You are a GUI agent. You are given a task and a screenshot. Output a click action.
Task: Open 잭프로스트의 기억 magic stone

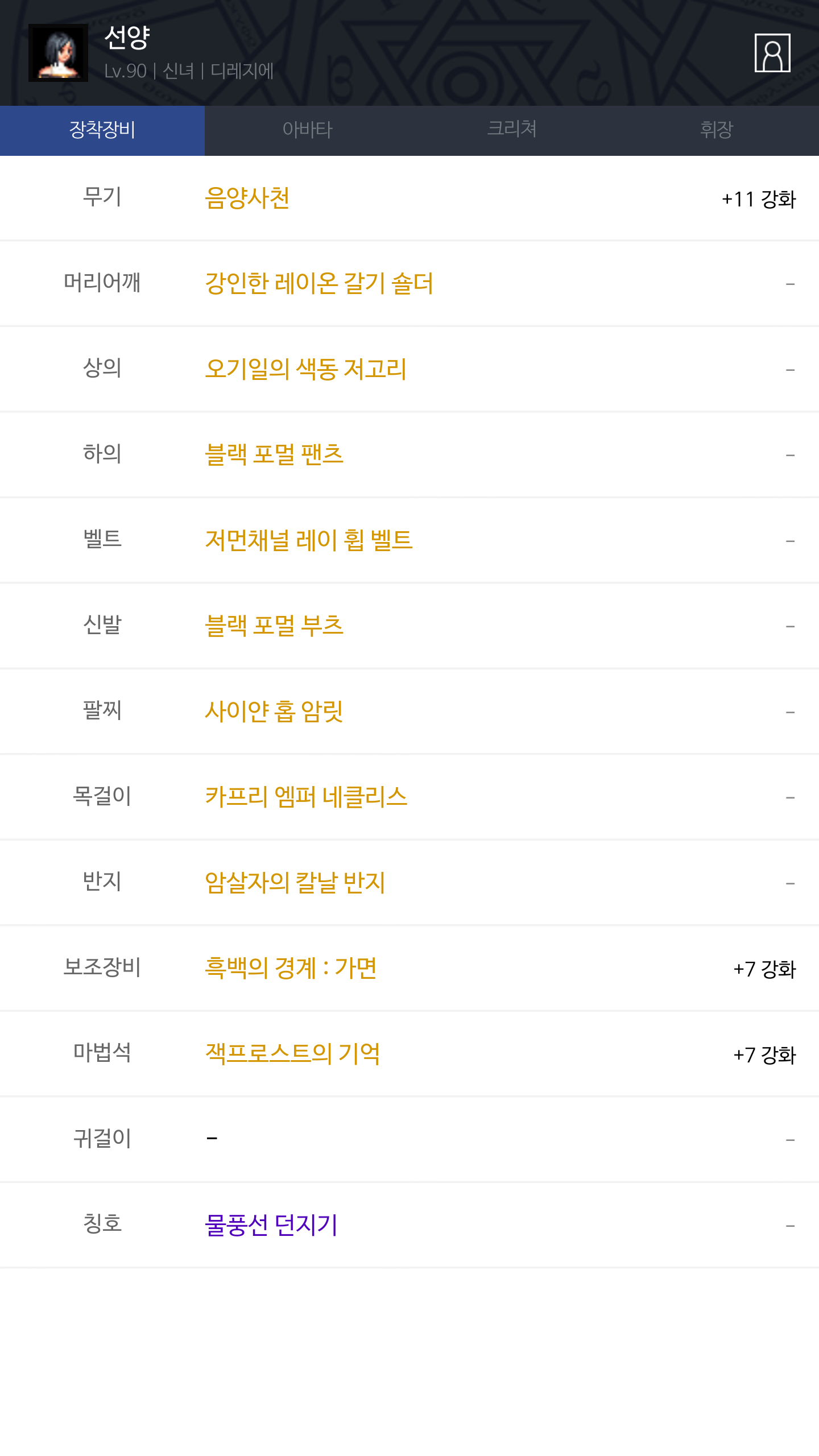tap(292, 1054)
